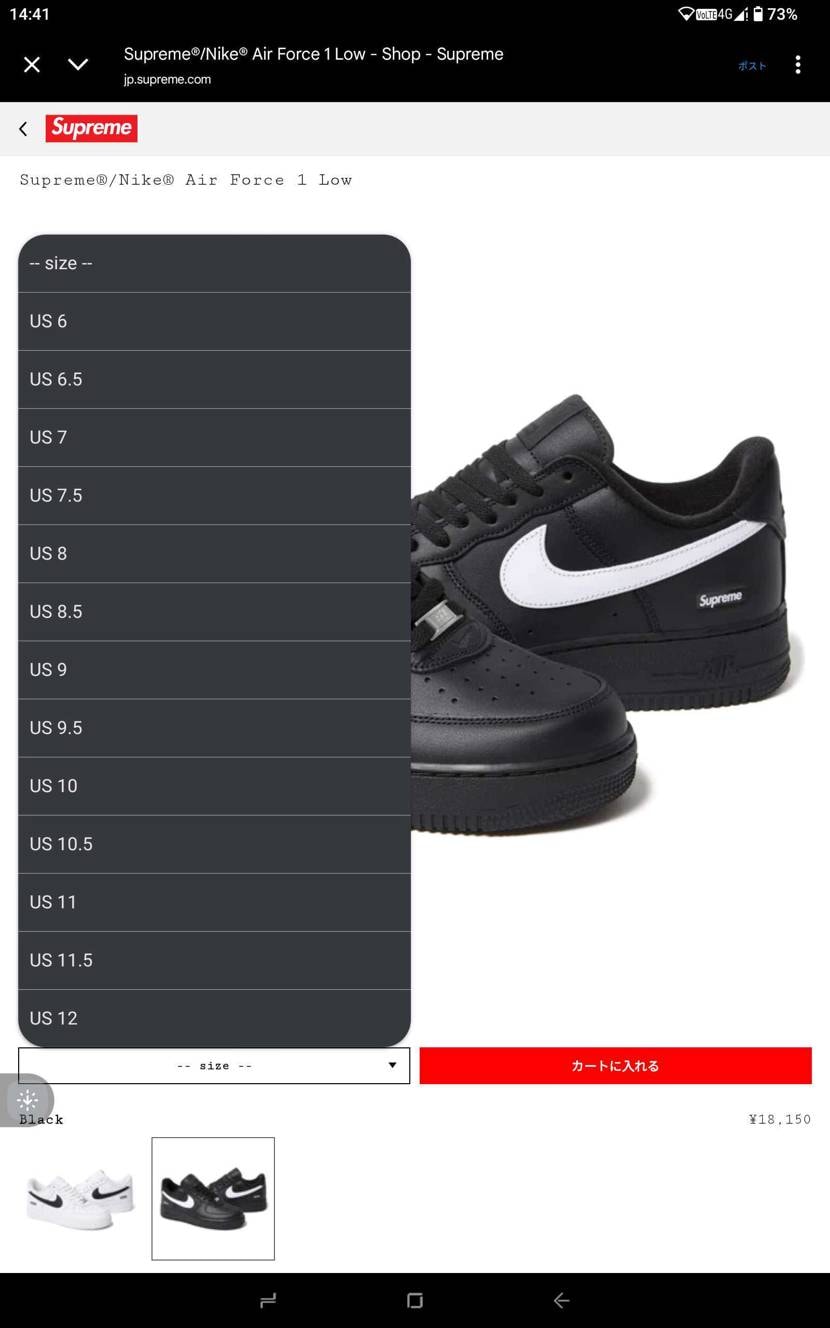Select size US 6
Viewport: 830px width, 1328px height.
(x=214, y=321)
